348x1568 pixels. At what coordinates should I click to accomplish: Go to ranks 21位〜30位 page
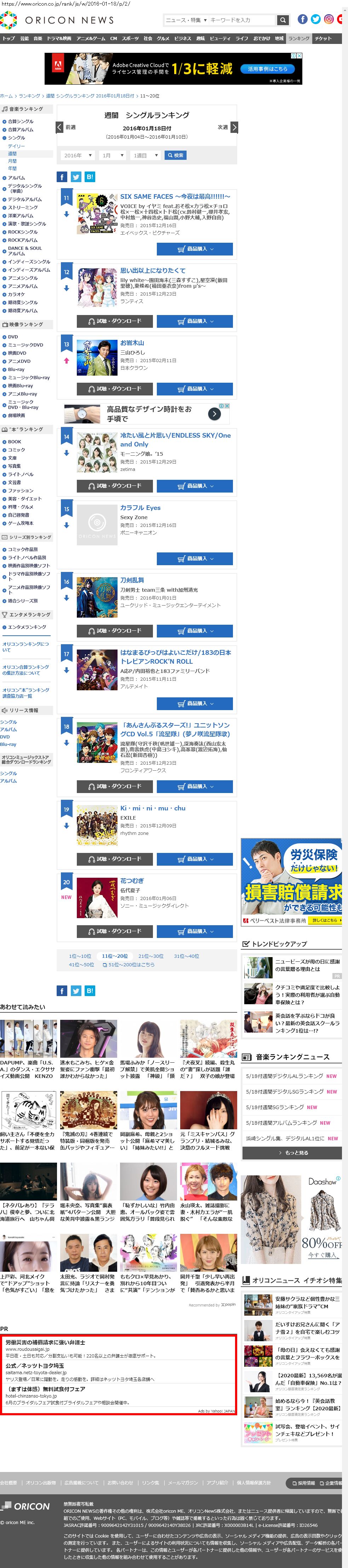pyautogui.click(x=150, y=956)
